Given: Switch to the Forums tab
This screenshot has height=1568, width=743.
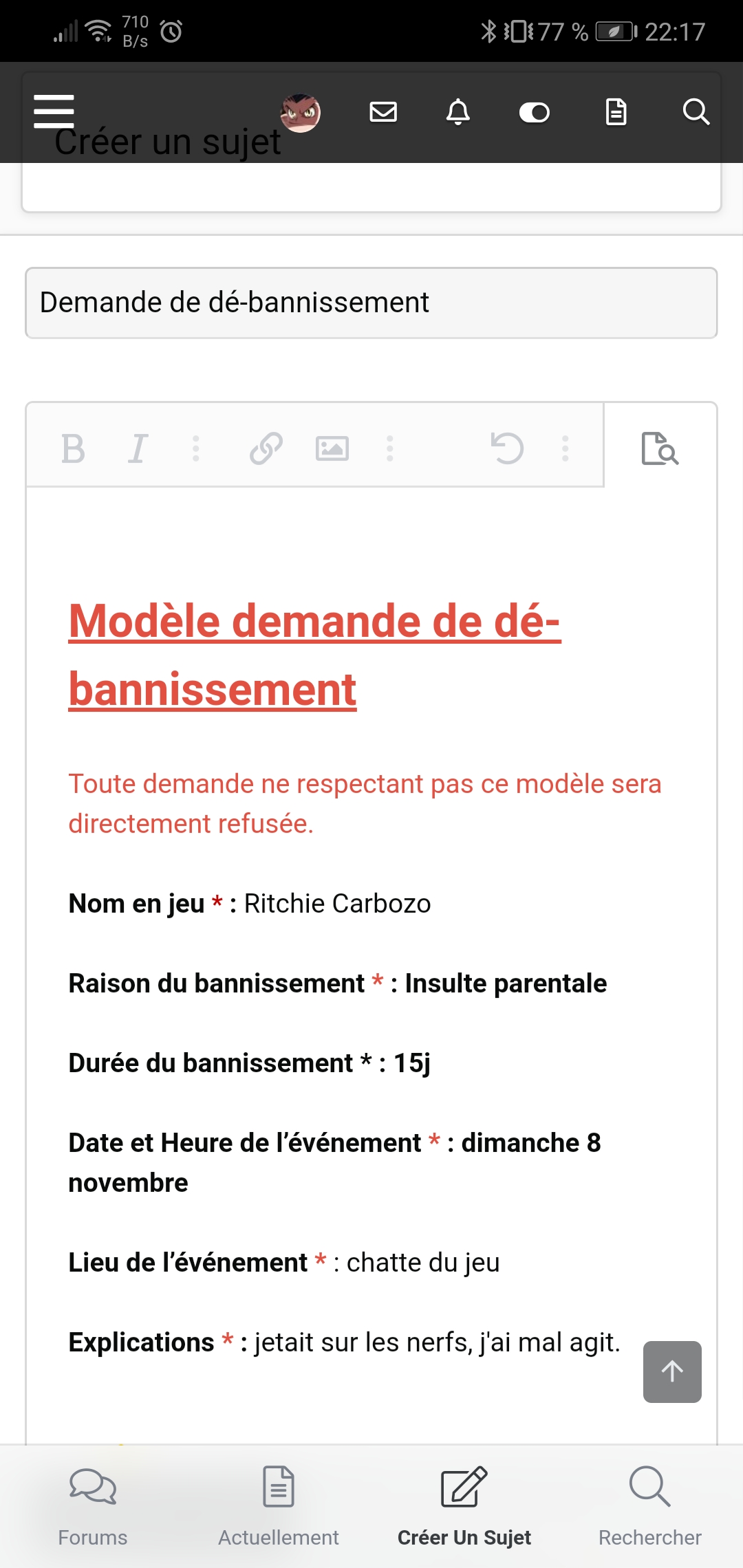Looking at the screenshot, I should [x=93, y=1506].
